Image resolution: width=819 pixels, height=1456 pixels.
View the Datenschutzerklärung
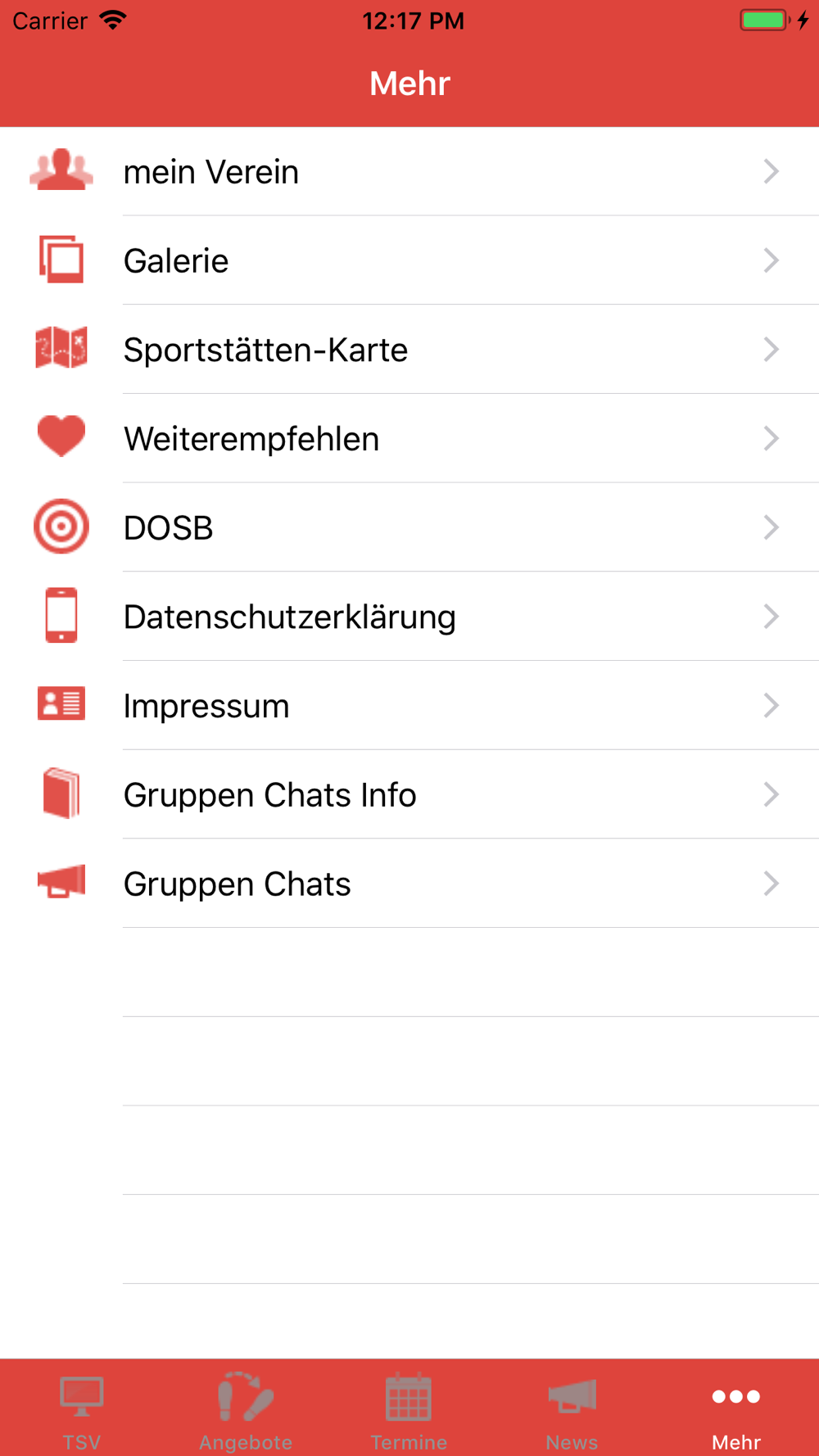pos(409,617)
